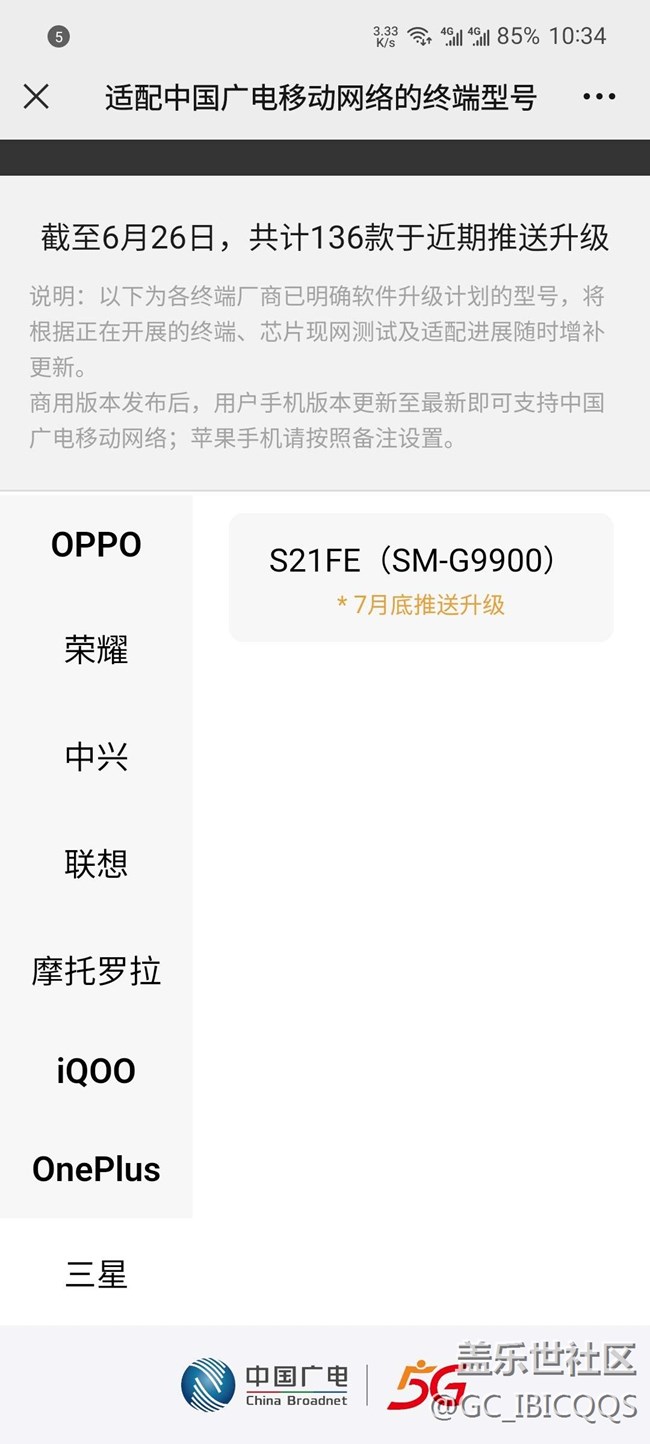
Task: Switch to the iQOO tab
Action: 96,1071
